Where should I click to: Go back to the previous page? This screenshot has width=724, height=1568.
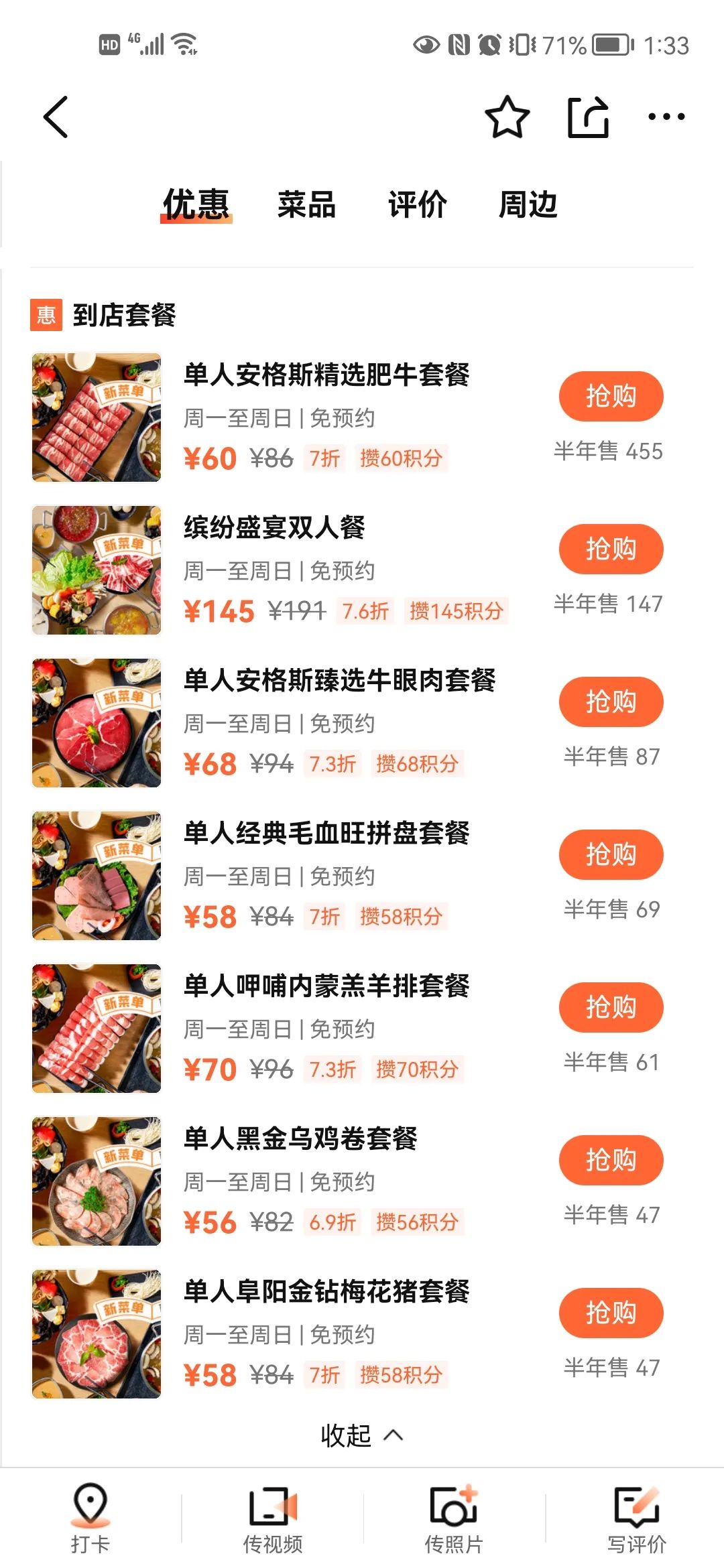click(x=56, y=117)
